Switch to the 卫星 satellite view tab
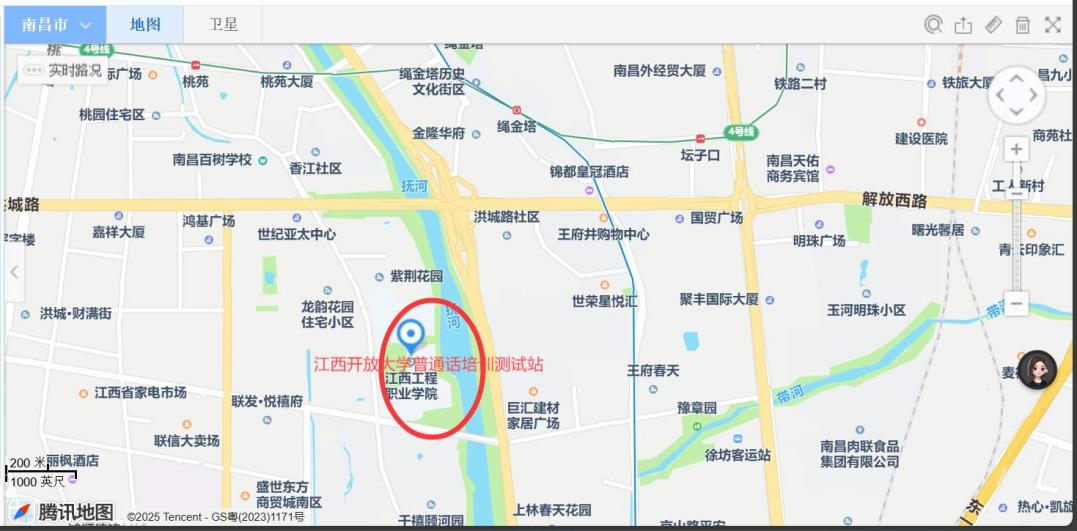Viewport: 1077px width, 531px height. click(223, 25)
